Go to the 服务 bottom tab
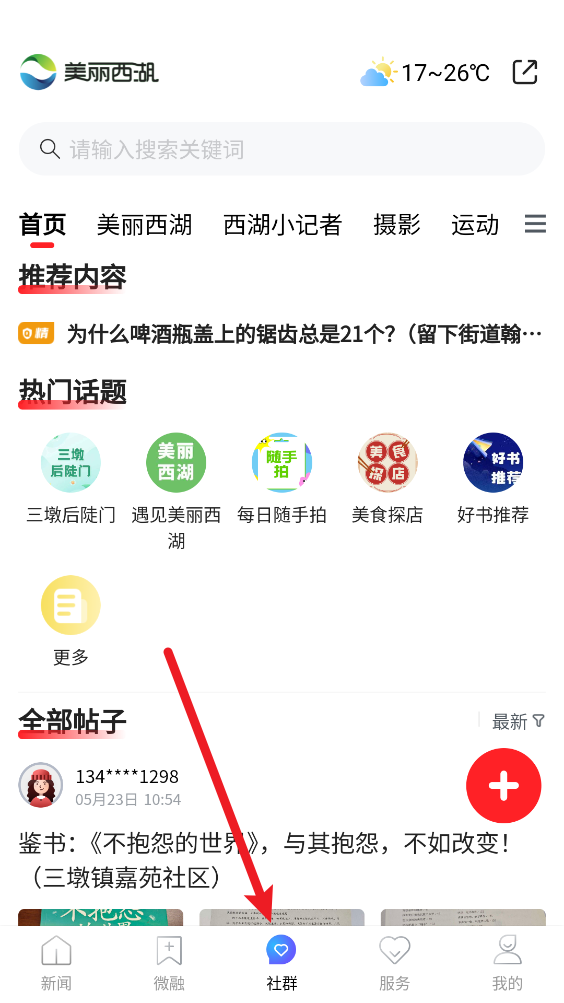This screenshot has height=1003, width=564. (395, 963)
